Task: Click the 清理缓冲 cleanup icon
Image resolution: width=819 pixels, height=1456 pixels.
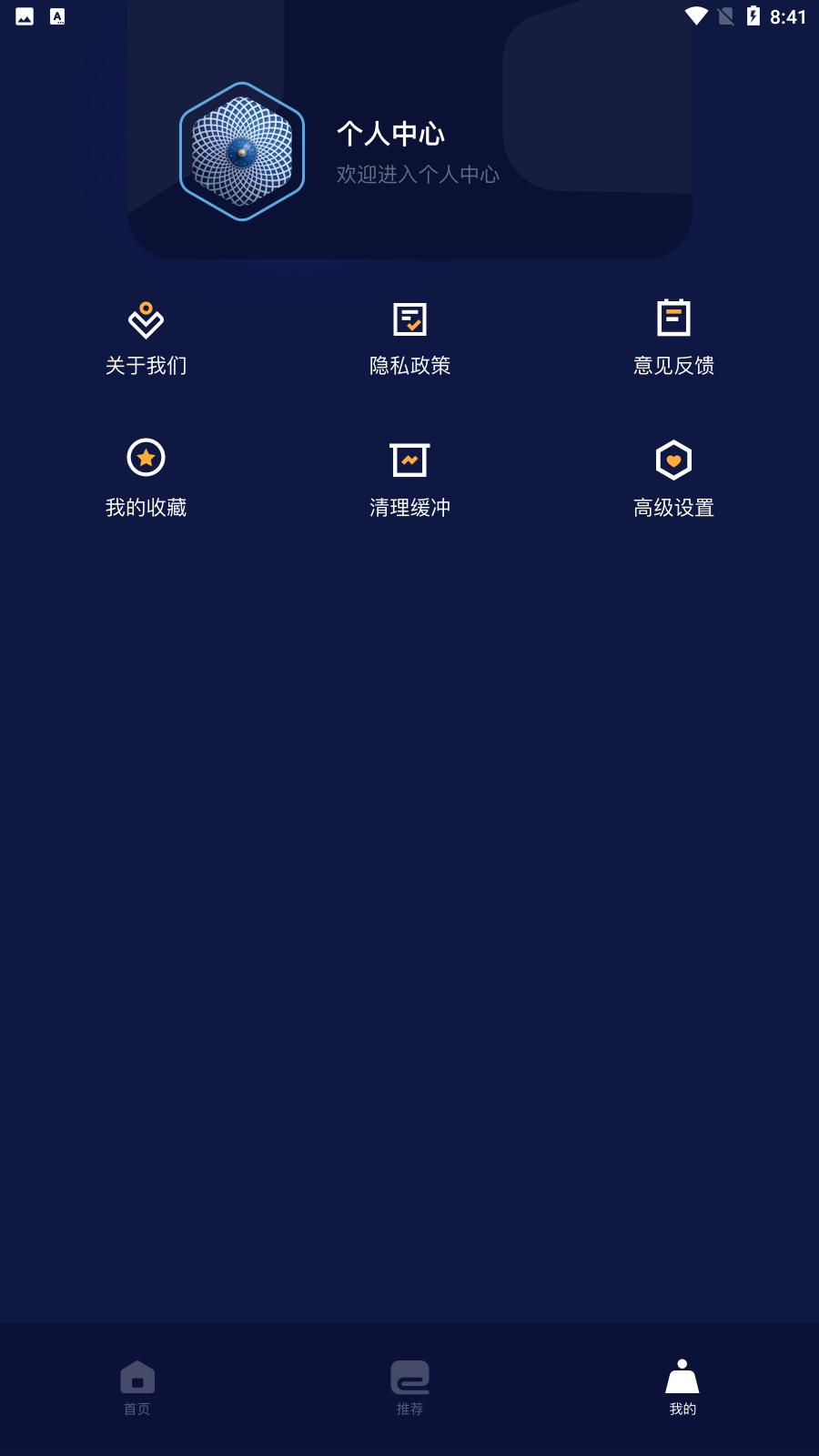Action: pyautogui.click(x=409, y=460)
